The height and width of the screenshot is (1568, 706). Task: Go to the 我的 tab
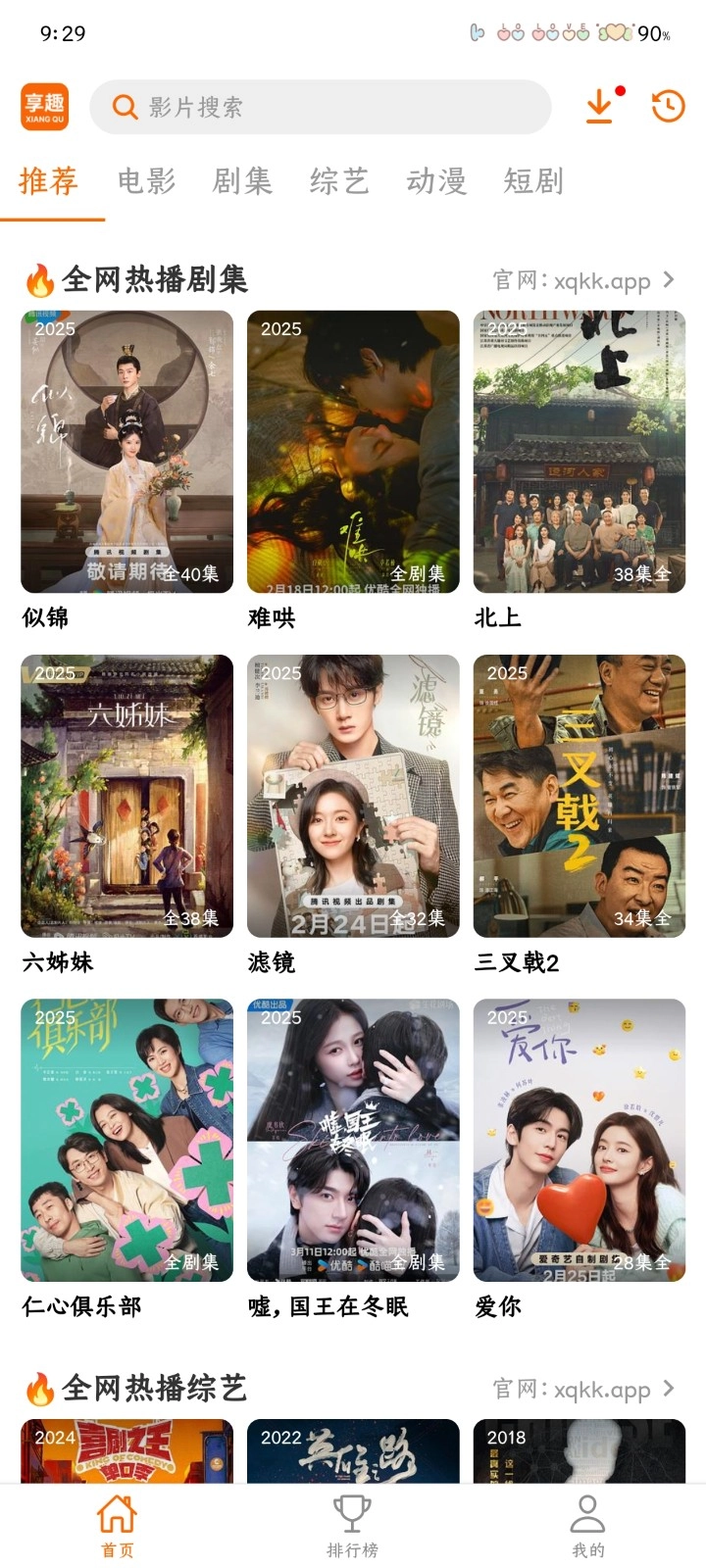point(588,1526)
